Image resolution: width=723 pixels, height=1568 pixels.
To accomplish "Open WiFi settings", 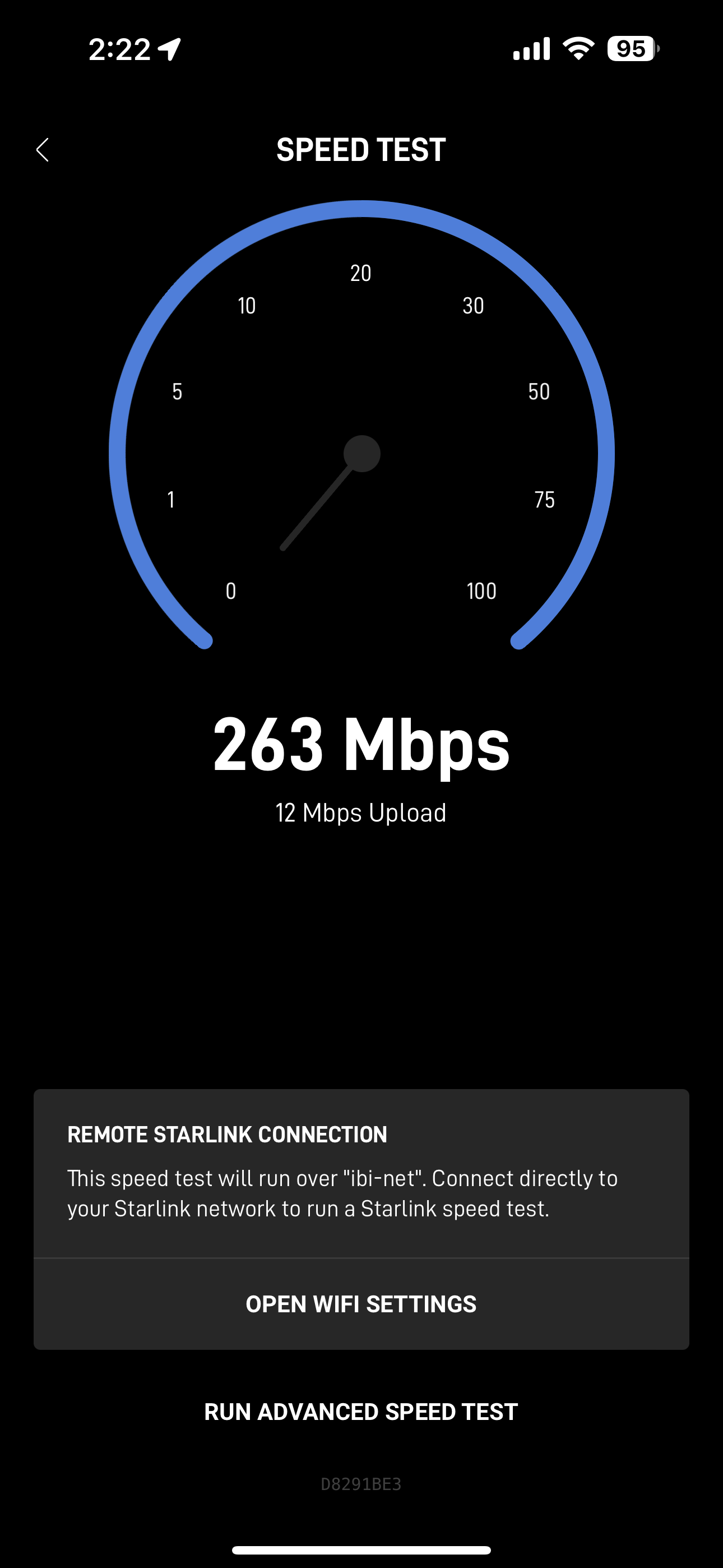I will (361, 1304).
